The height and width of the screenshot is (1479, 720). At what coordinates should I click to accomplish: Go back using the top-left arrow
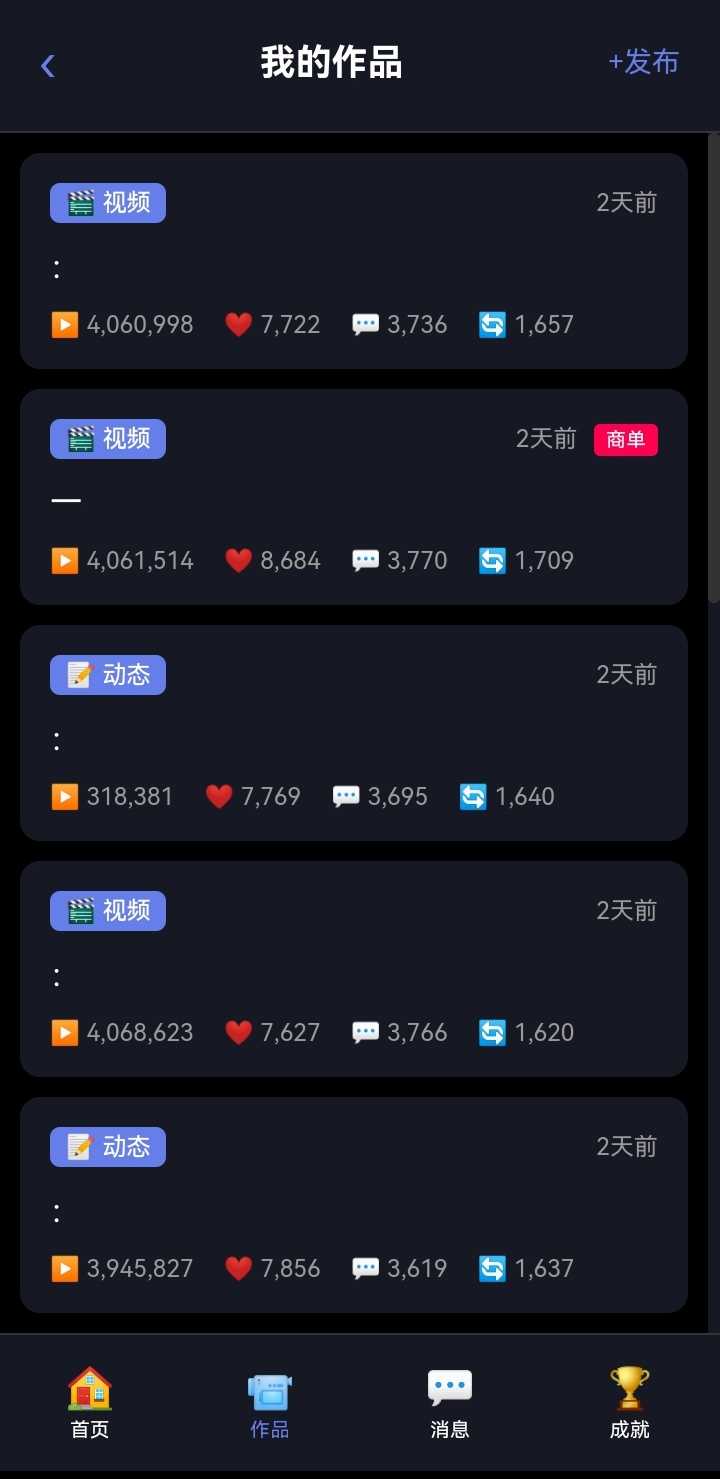pos(48,65)
